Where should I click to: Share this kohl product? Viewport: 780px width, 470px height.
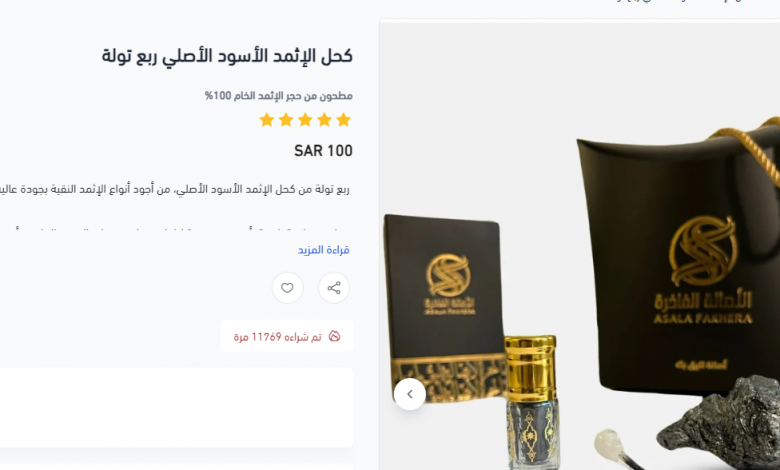click(x=334, y=288)
